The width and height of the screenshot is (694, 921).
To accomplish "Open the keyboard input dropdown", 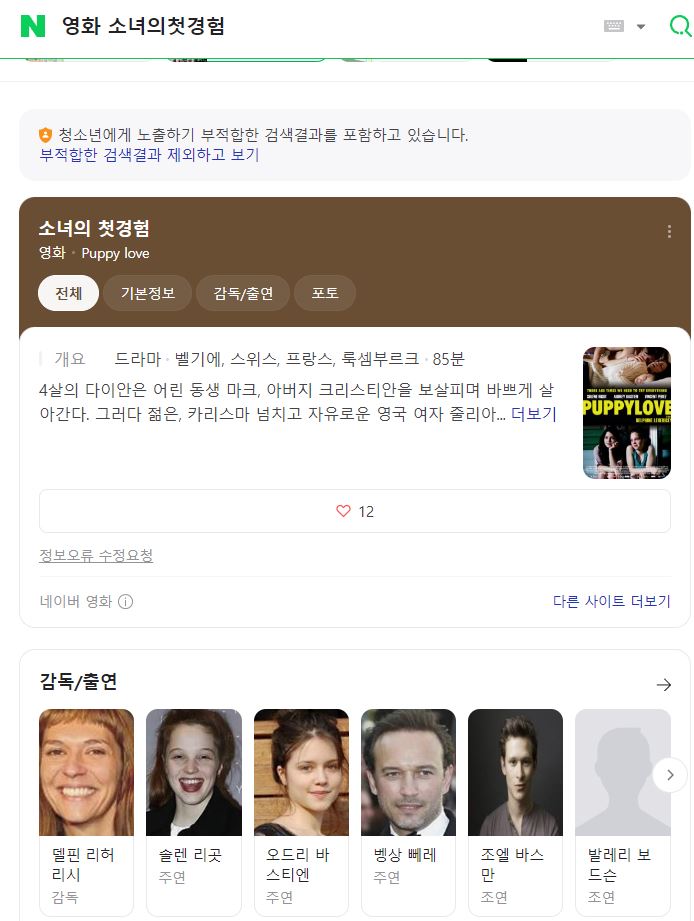I will [625, 26].
